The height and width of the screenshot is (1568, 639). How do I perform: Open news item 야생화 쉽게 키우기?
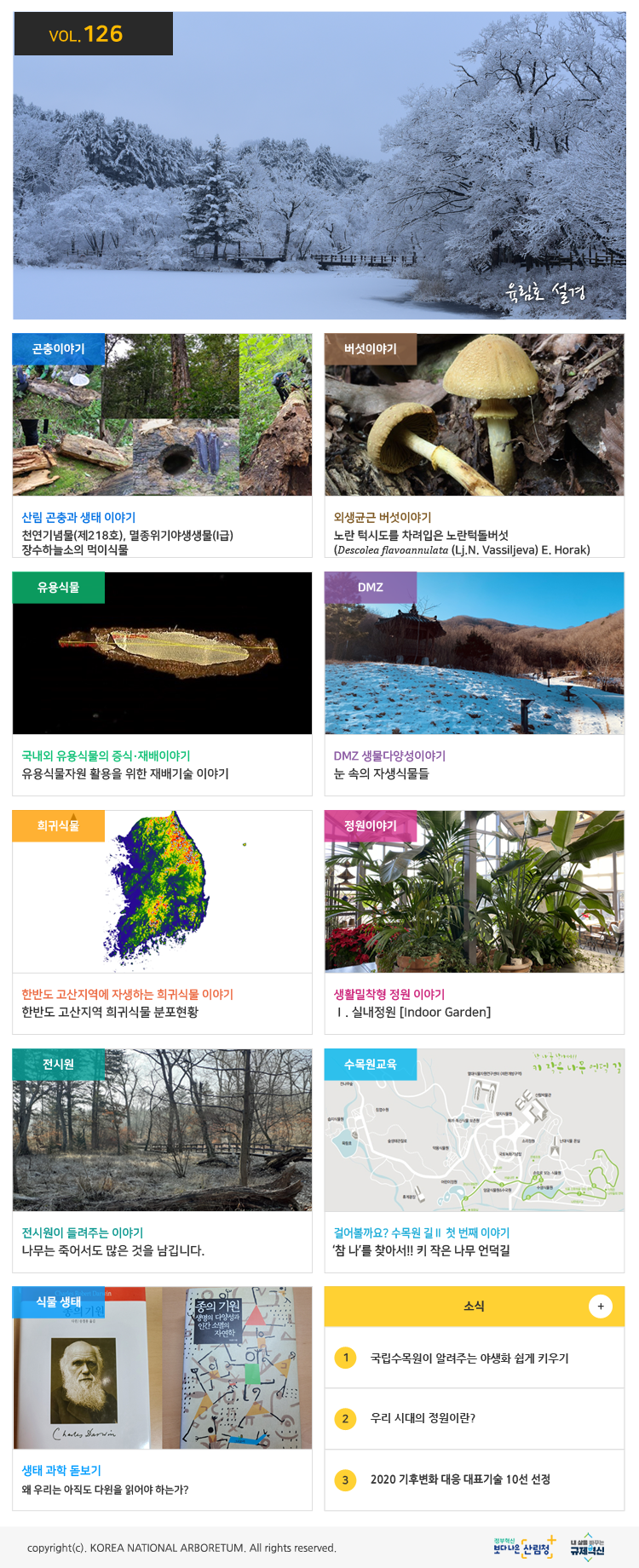[x=469, y=1358]
